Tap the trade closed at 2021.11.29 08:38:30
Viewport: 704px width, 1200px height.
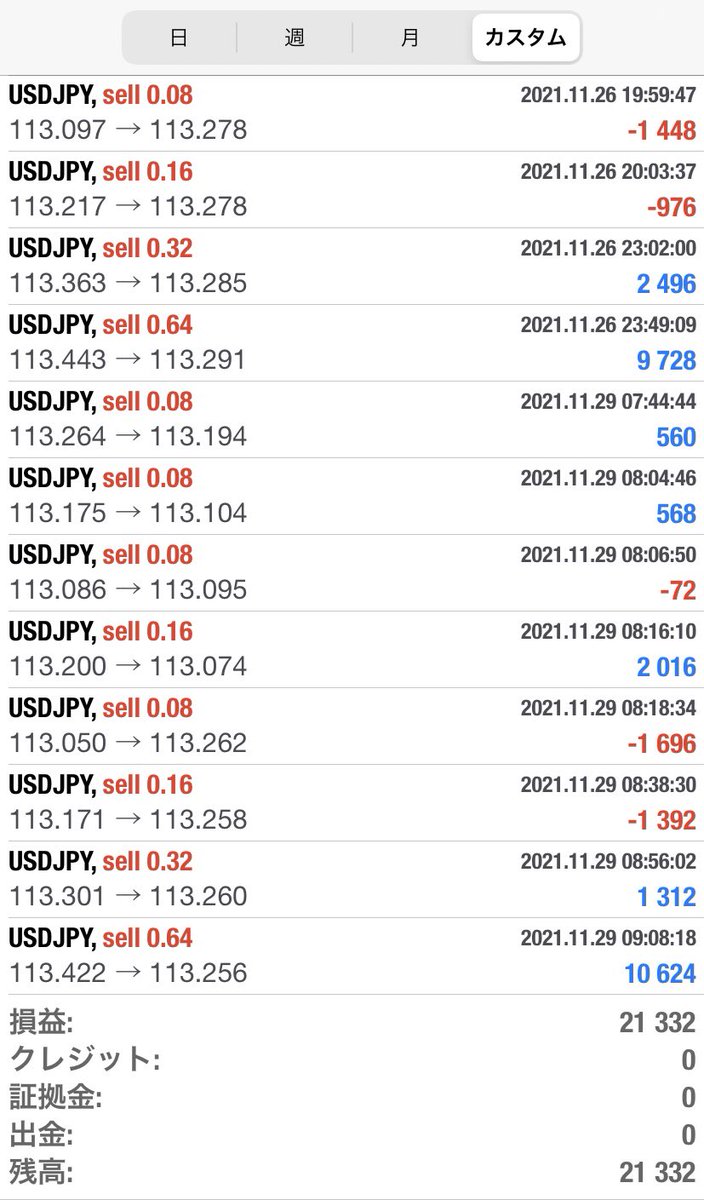(352, 802)
